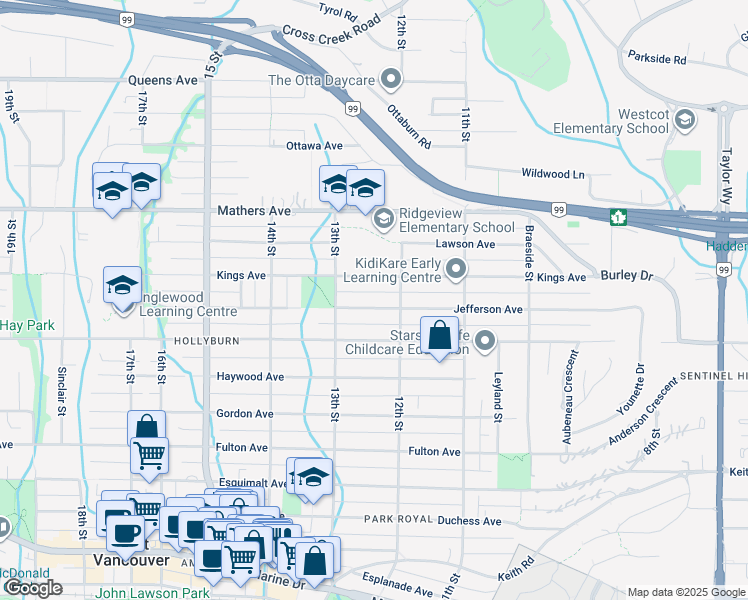Open the school marker at Inglewood Learning Centre
The image size is (748, 600).
click(122, 287)
